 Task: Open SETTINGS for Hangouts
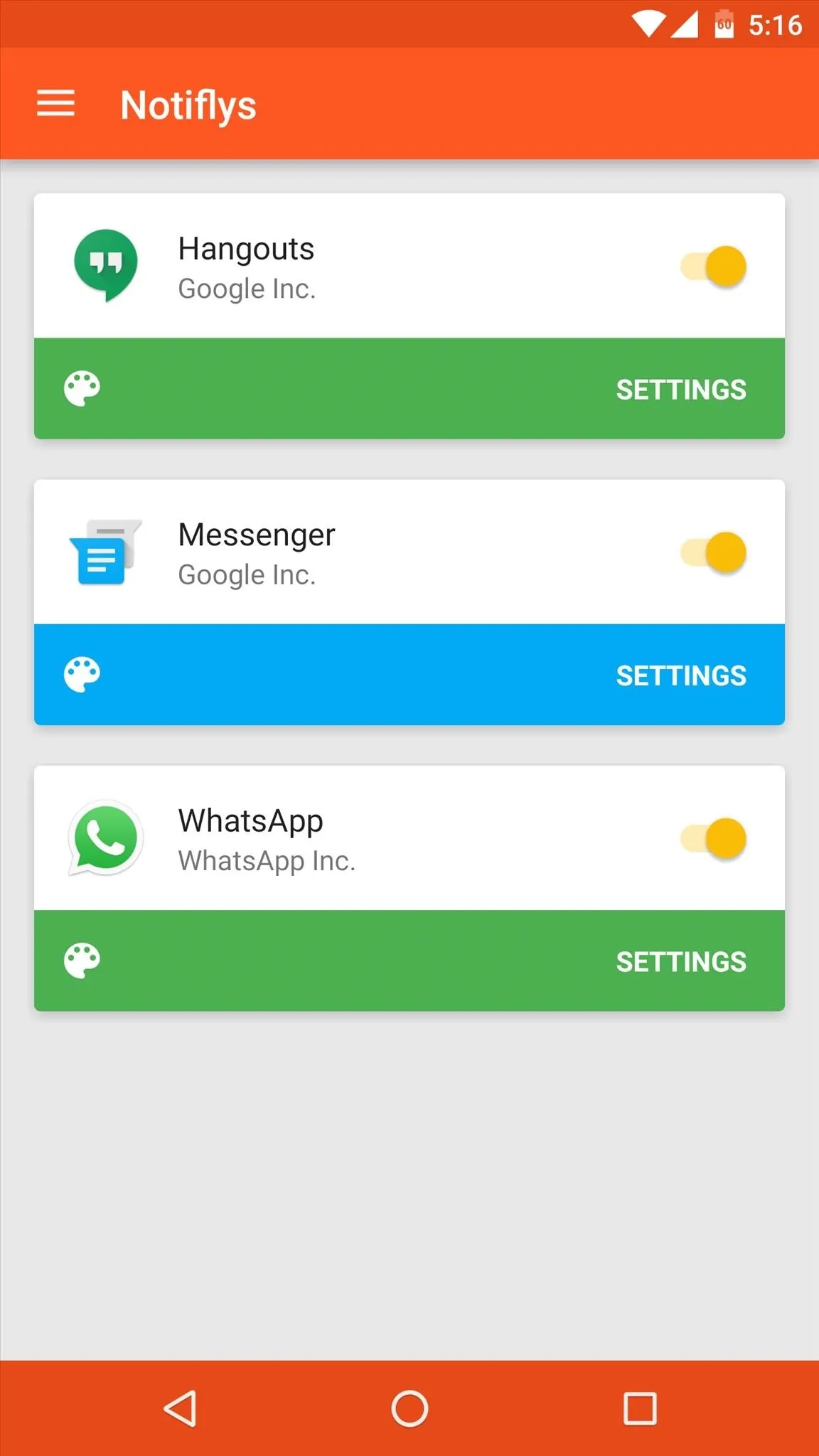point(681,390)
